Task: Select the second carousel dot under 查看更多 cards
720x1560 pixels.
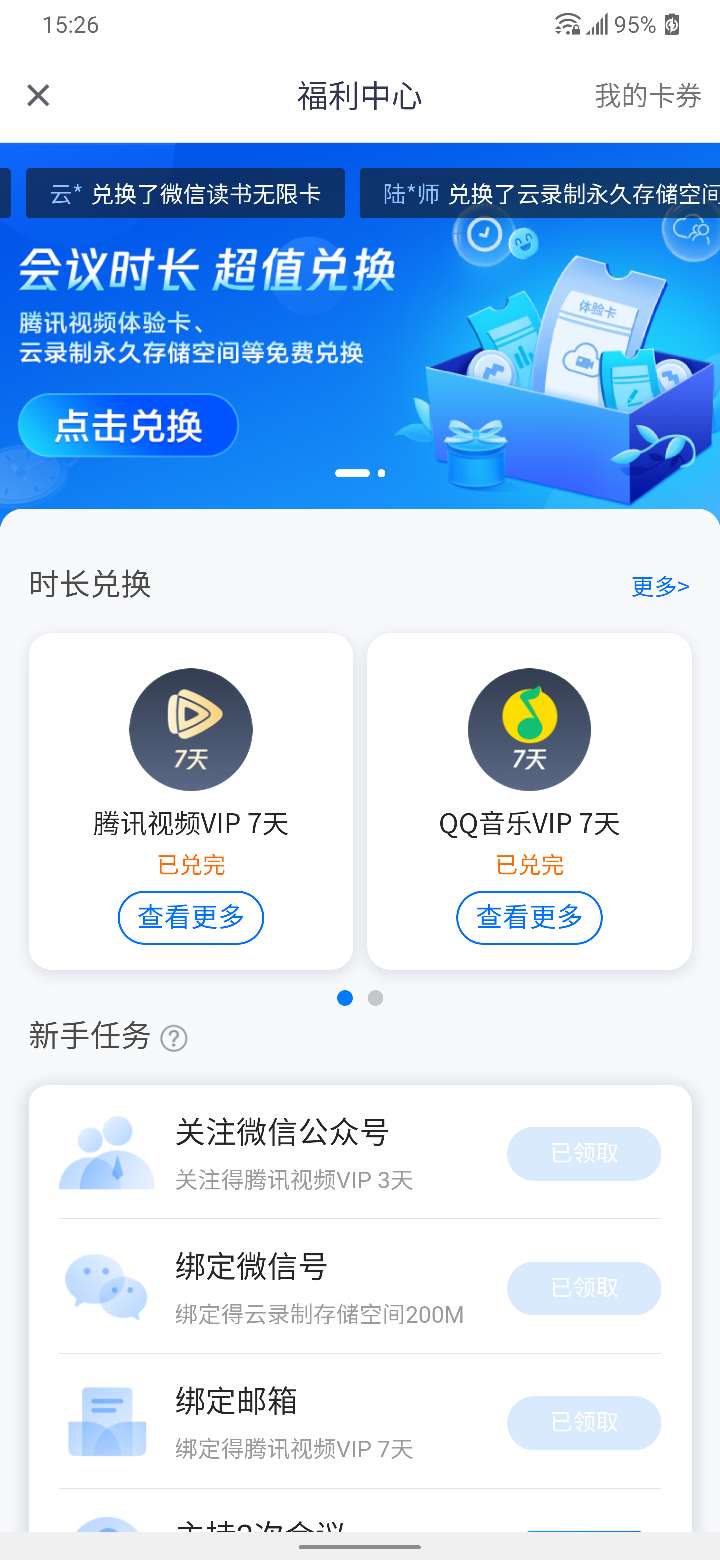Action: pos(375,998)
